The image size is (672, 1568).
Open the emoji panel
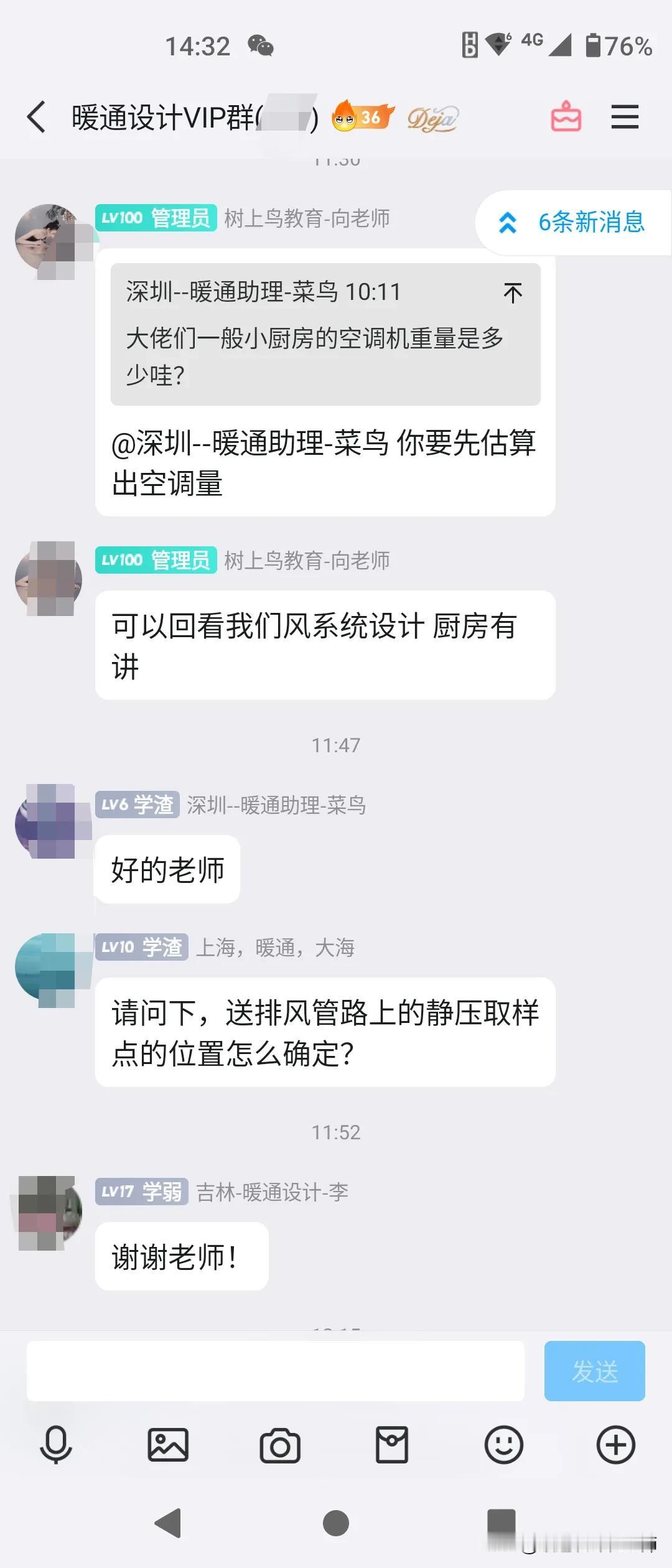point(504,1447)
